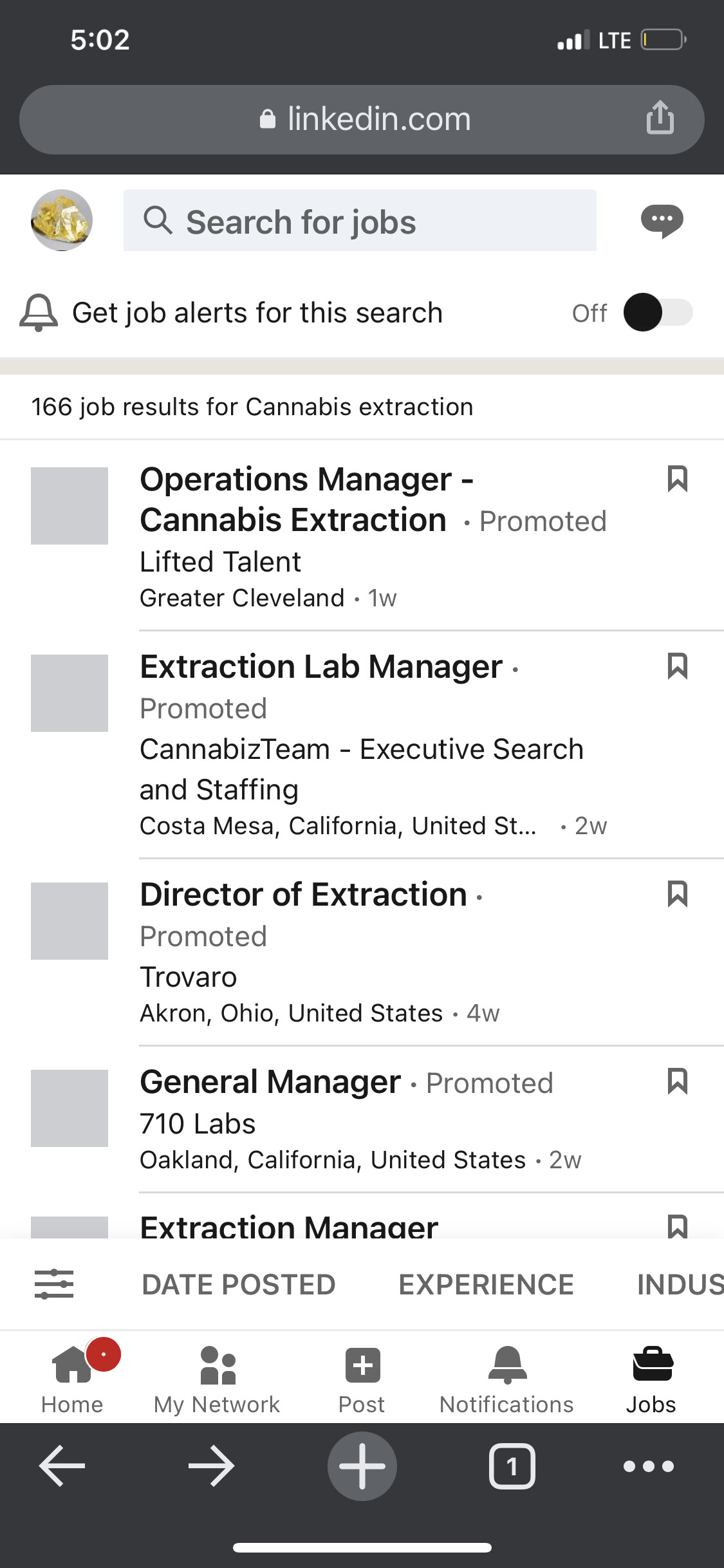Go to the Home tab
Viewport: 724px width, 1568px height.
[72, 1377]
